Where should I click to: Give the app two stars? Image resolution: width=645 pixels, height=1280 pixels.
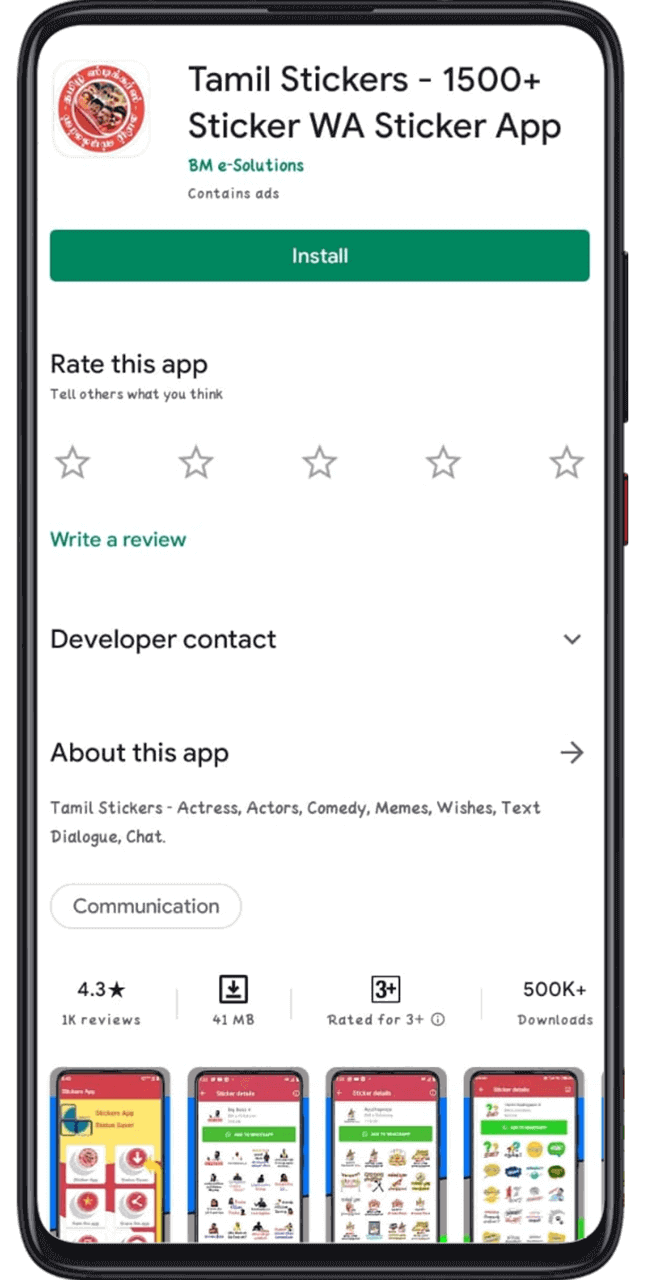pos(196,463)
